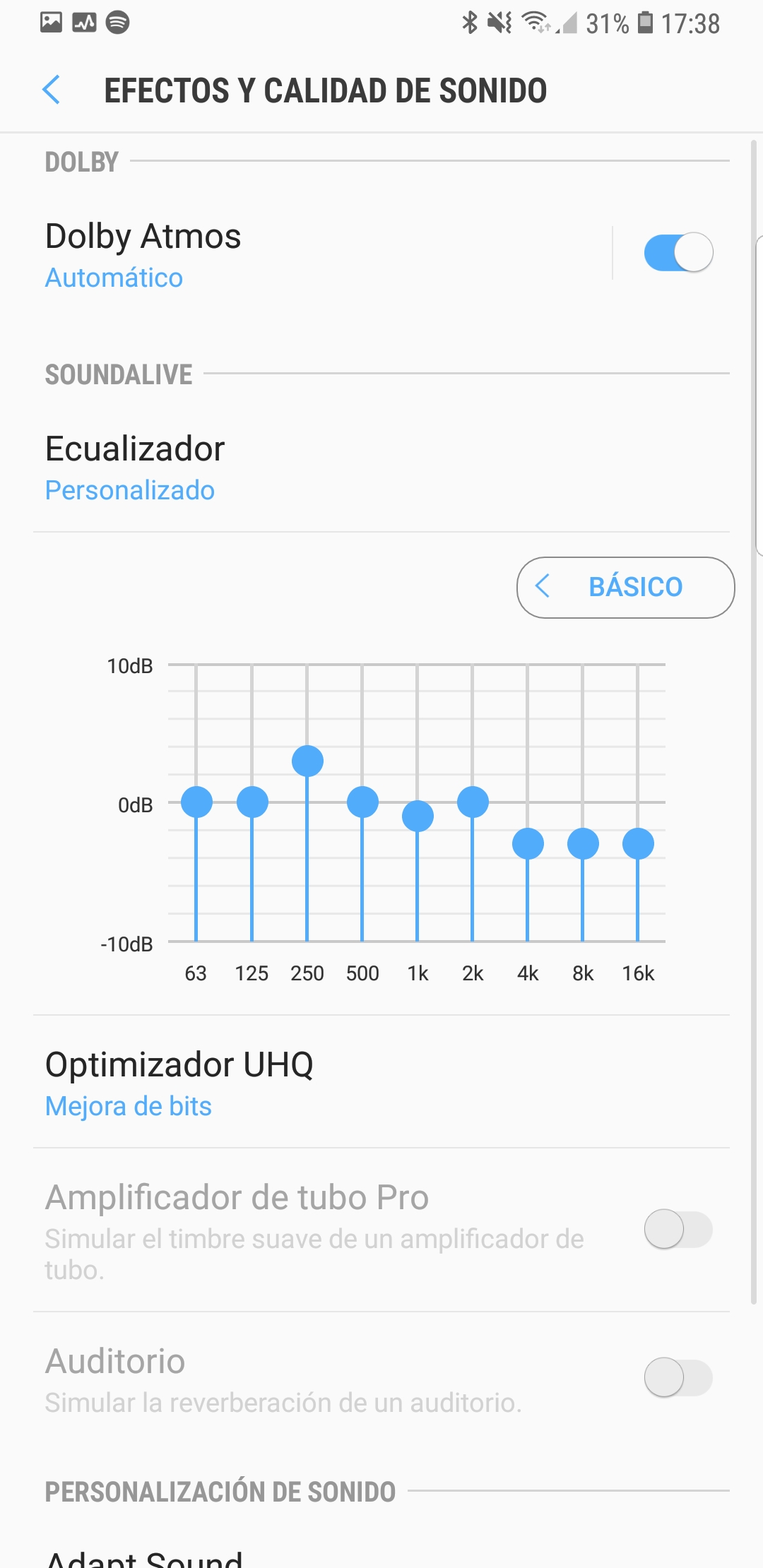Adjust the 16k equalizer band

638,843
